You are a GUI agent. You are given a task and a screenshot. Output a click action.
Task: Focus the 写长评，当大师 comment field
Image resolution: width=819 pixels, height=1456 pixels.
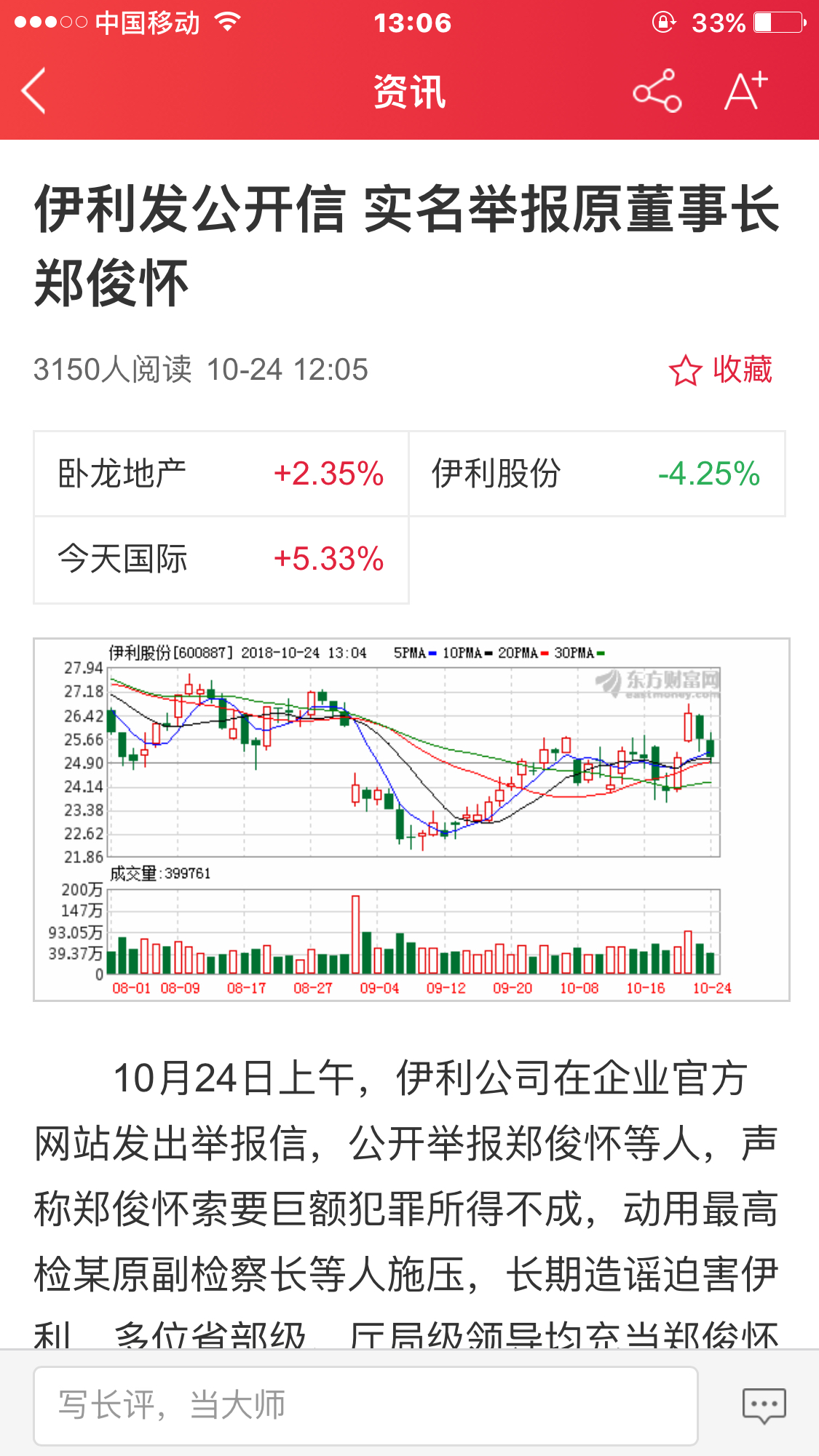(365, 1405)
